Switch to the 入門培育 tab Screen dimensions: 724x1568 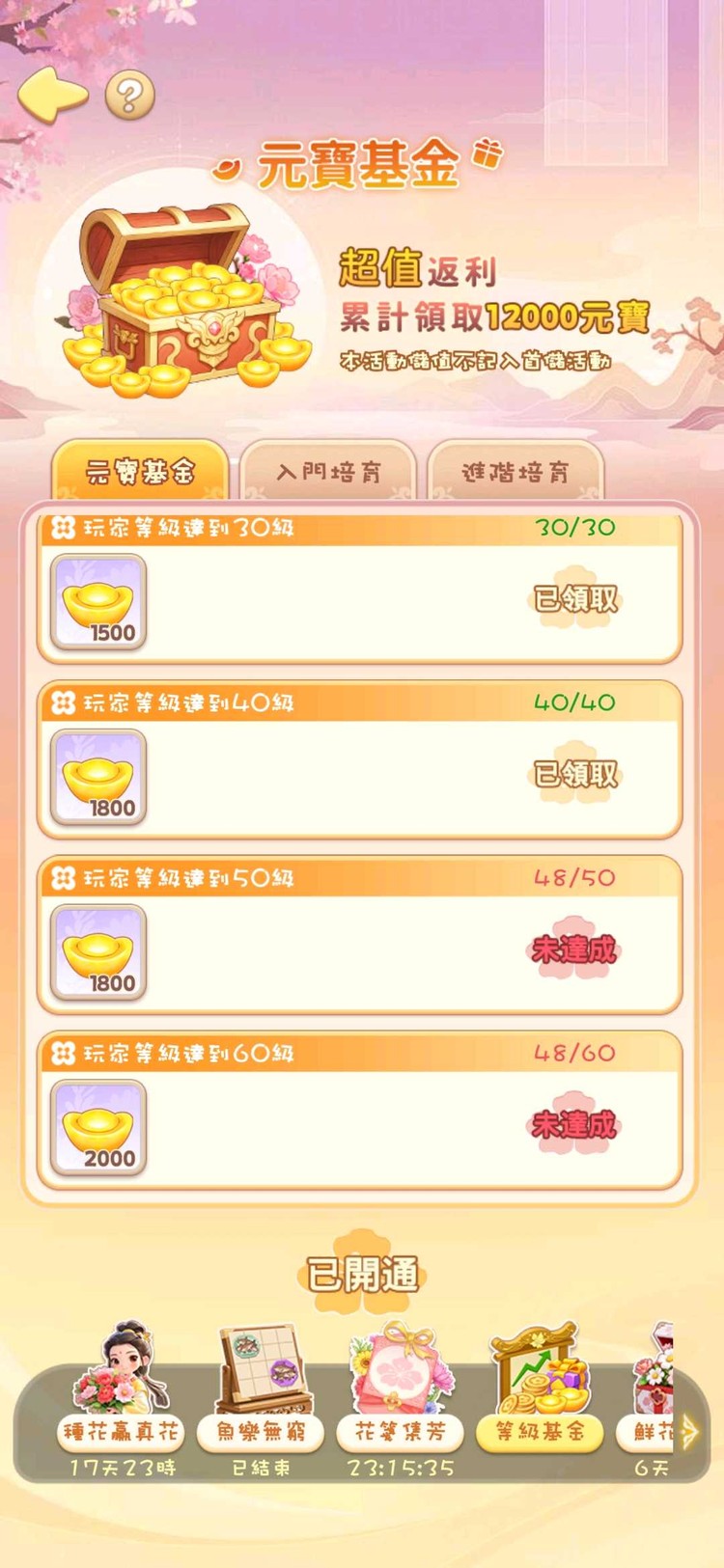pyautogui.click(x=330, y=472)
